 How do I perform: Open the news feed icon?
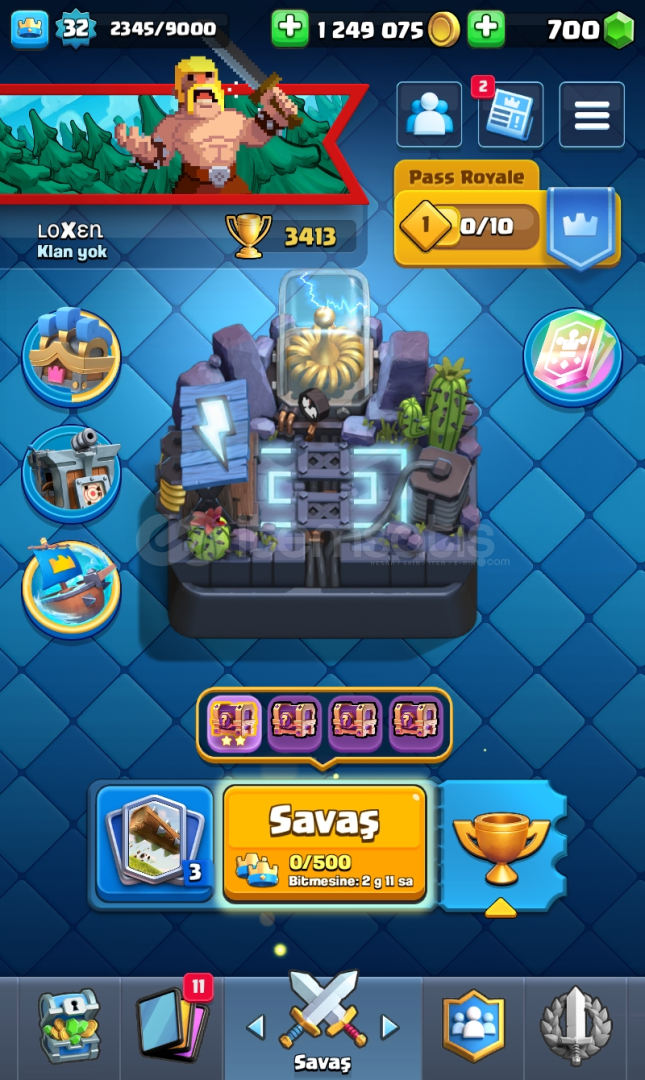point(510,116)
